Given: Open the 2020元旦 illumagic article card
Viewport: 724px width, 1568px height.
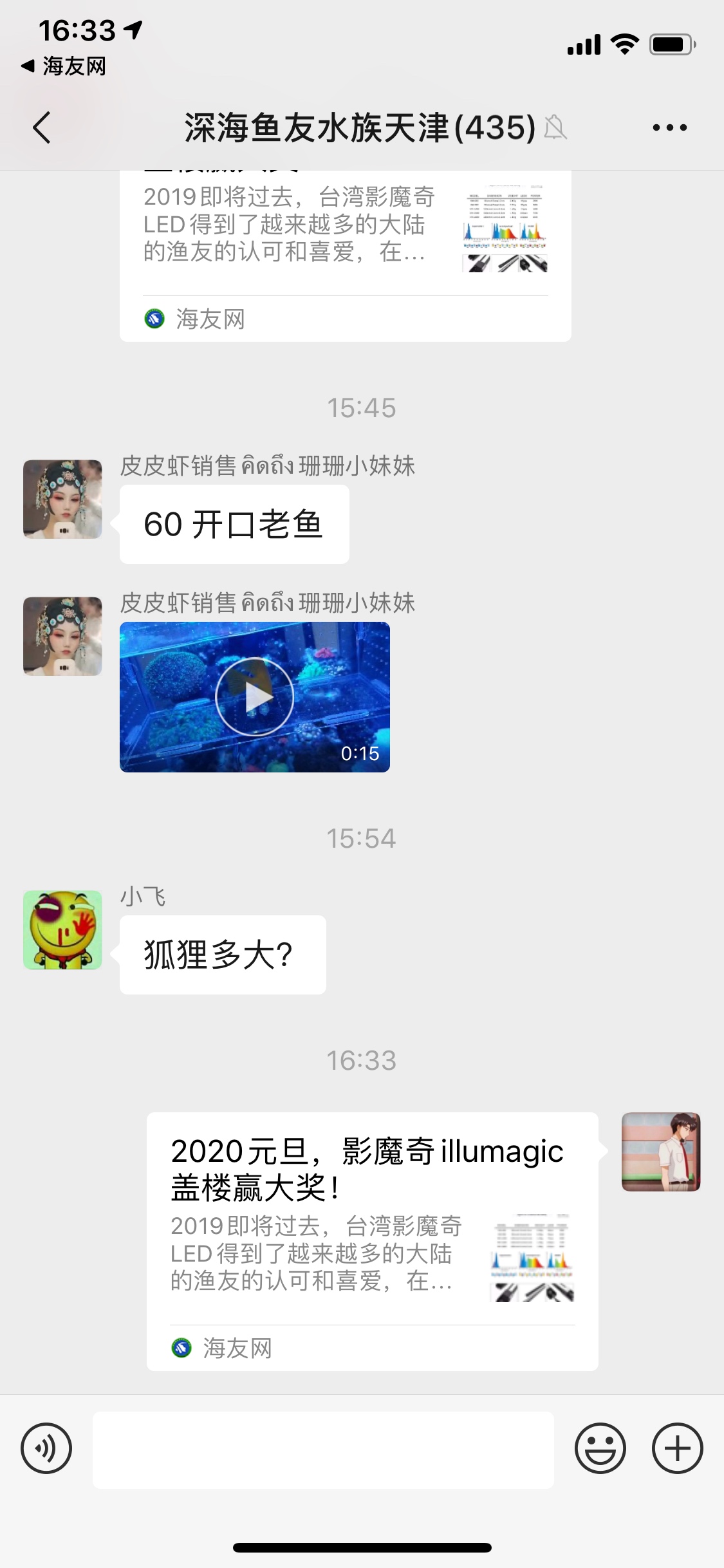Looking at the screenshot, I should point(372,1240).
